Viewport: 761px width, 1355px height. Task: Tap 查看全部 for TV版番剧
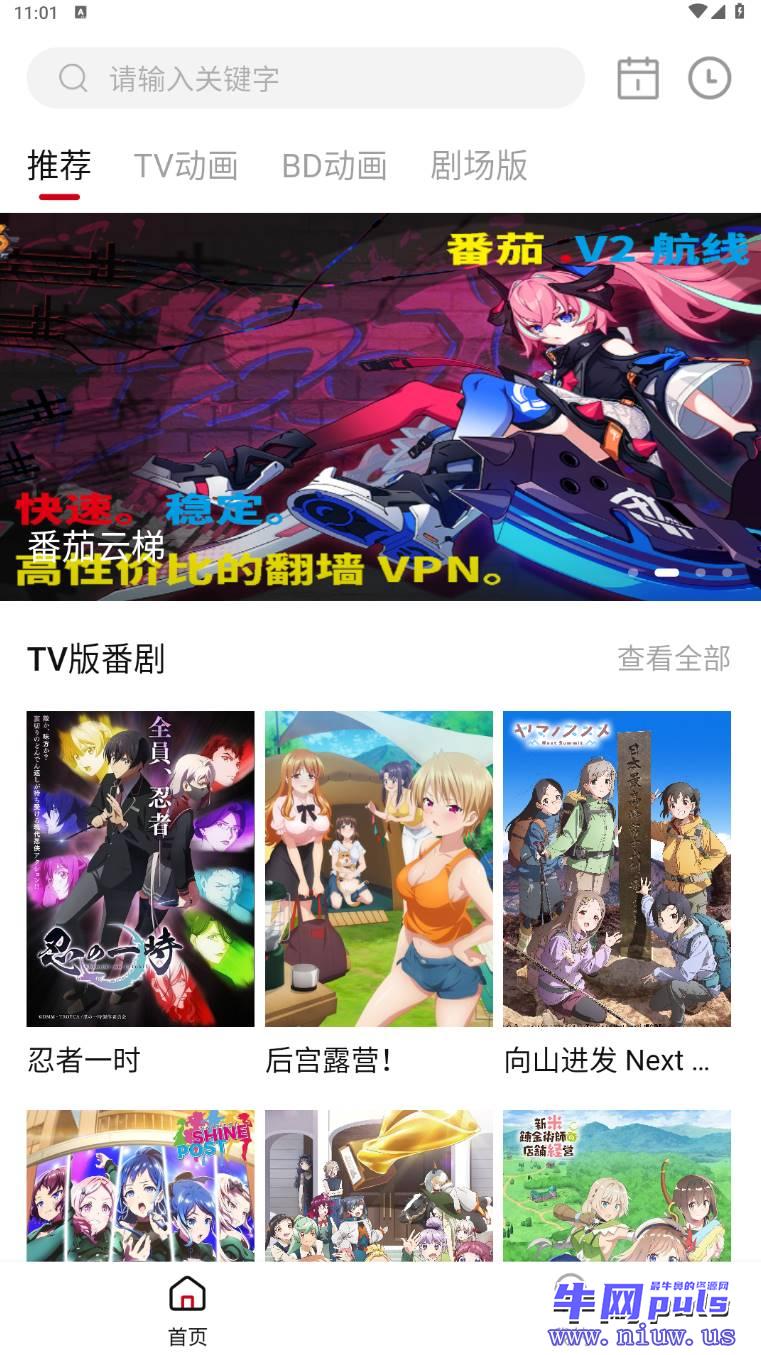674,658
